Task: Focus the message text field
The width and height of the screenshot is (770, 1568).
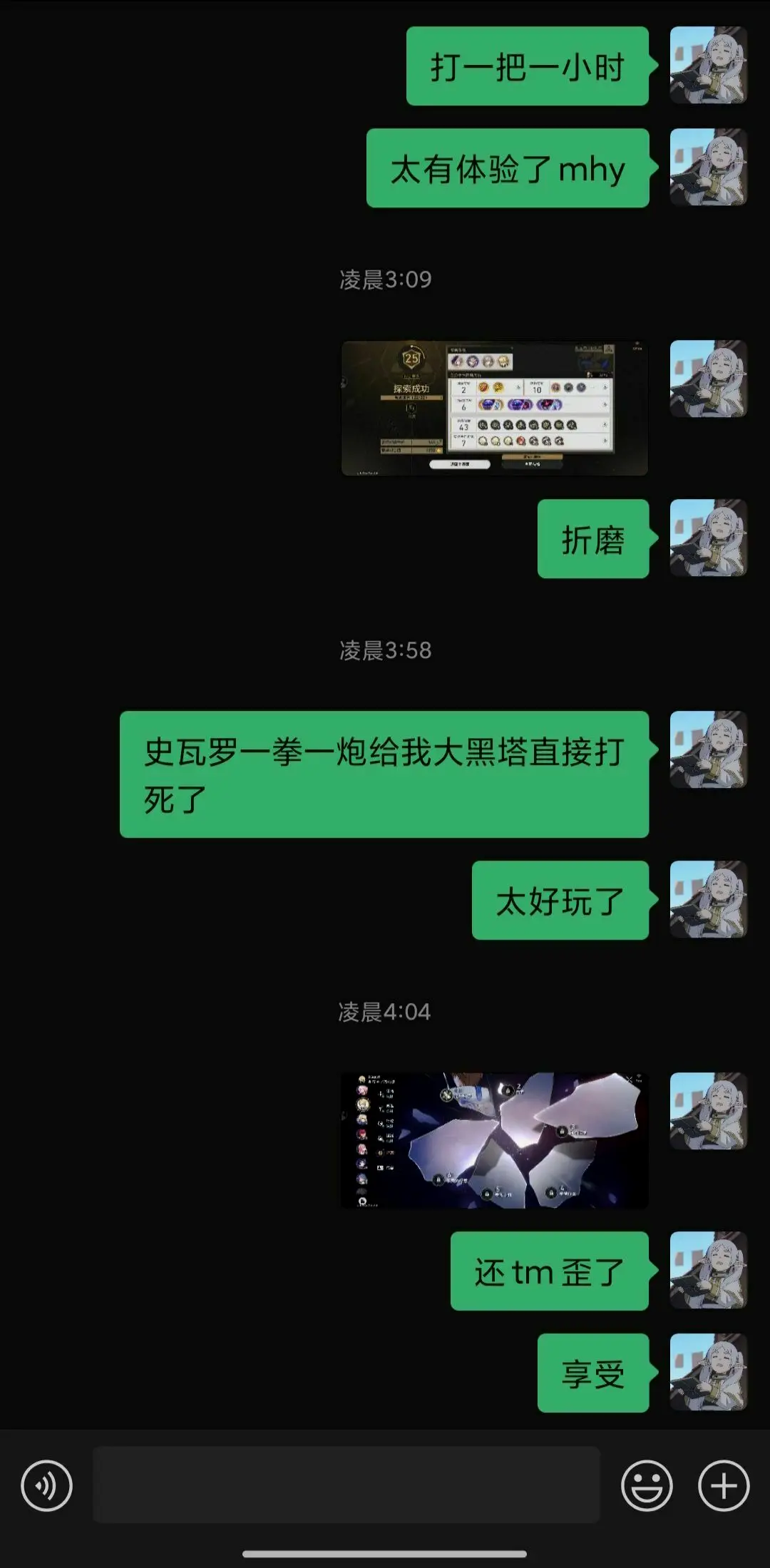Action: [x=346, y=1485]
